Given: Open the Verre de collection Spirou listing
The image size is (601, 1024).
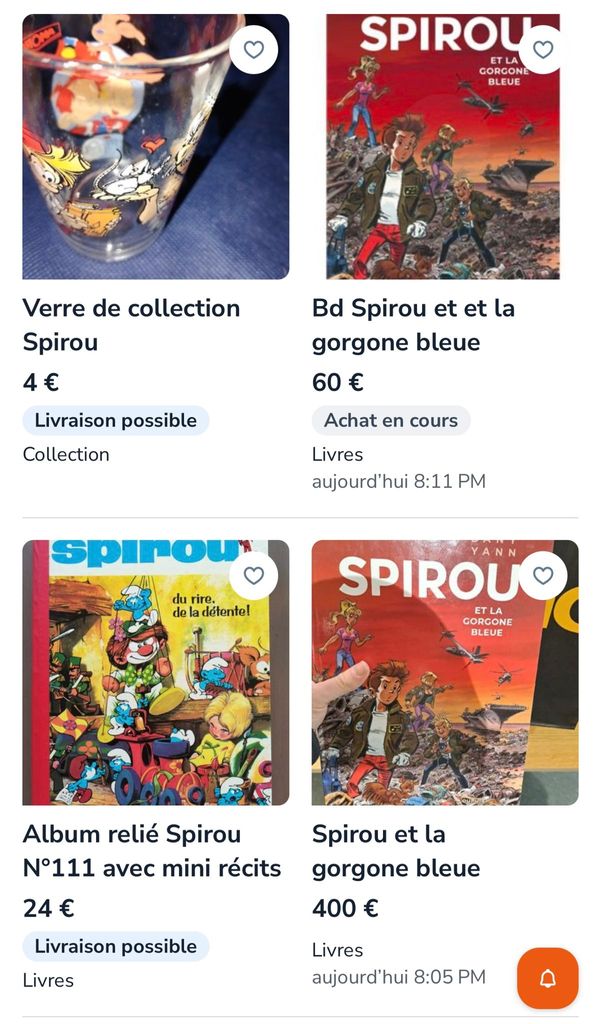Looking at the screenshot, I should click(131, 325).
